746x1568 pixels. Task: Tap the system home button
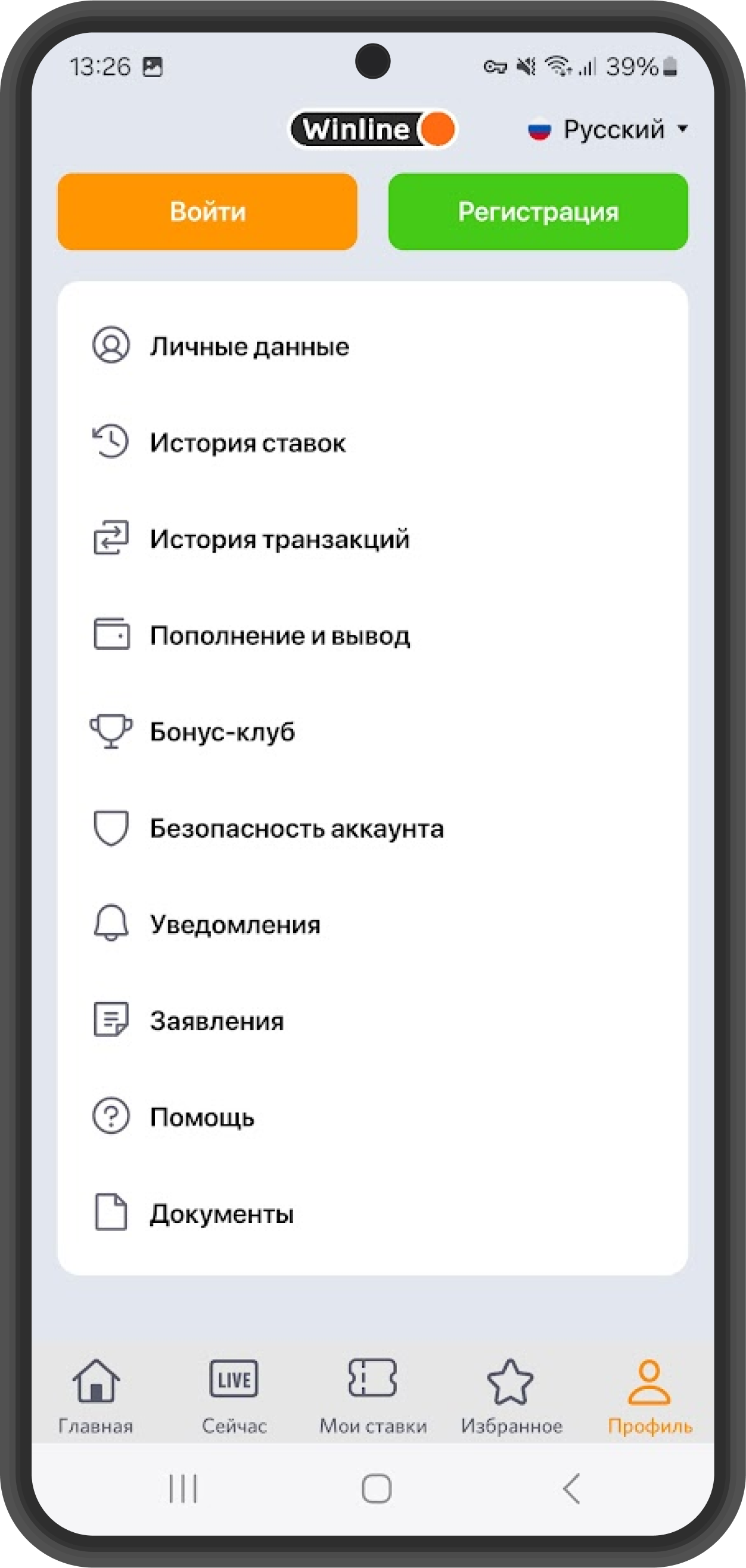[376, 1489]
